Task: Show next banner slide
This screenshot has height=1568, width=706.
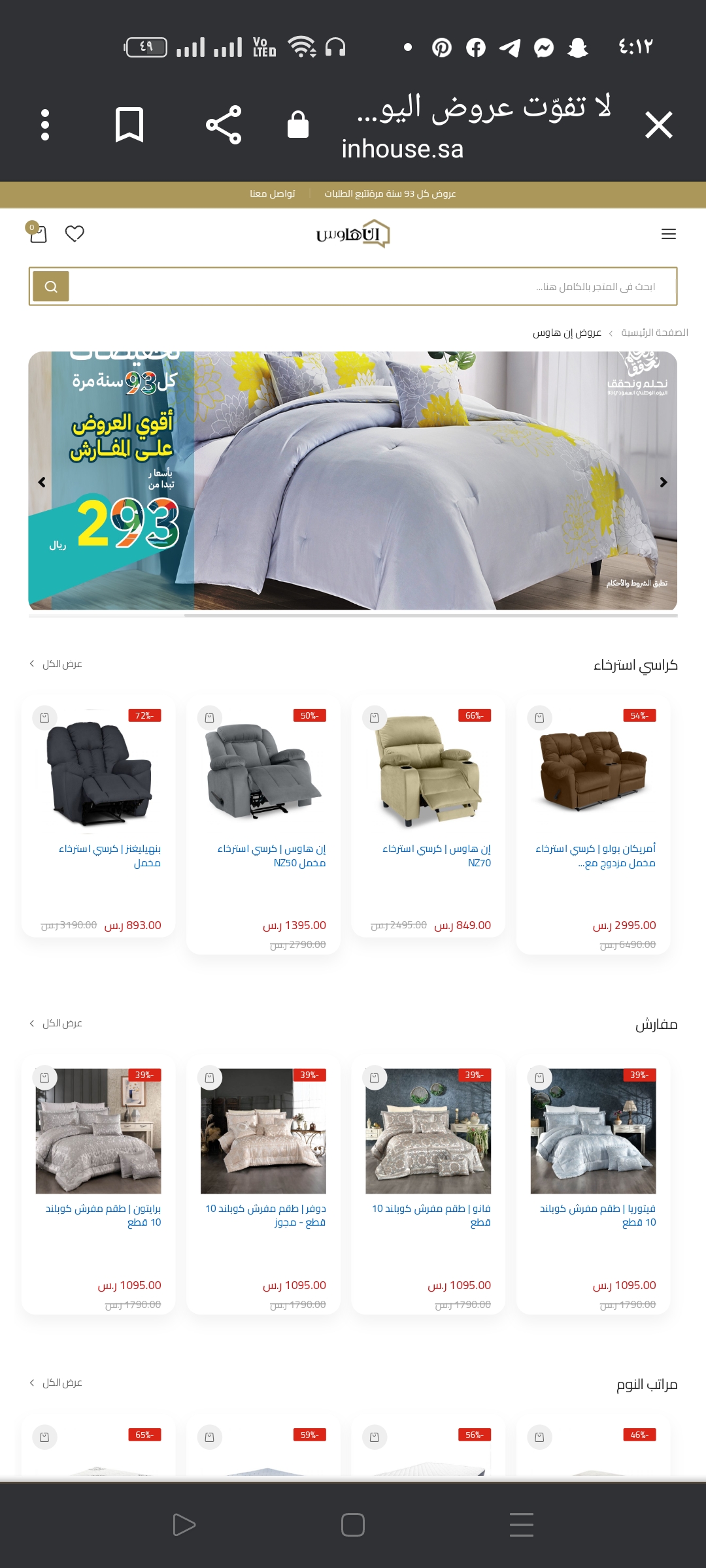Action: (664, 482)
